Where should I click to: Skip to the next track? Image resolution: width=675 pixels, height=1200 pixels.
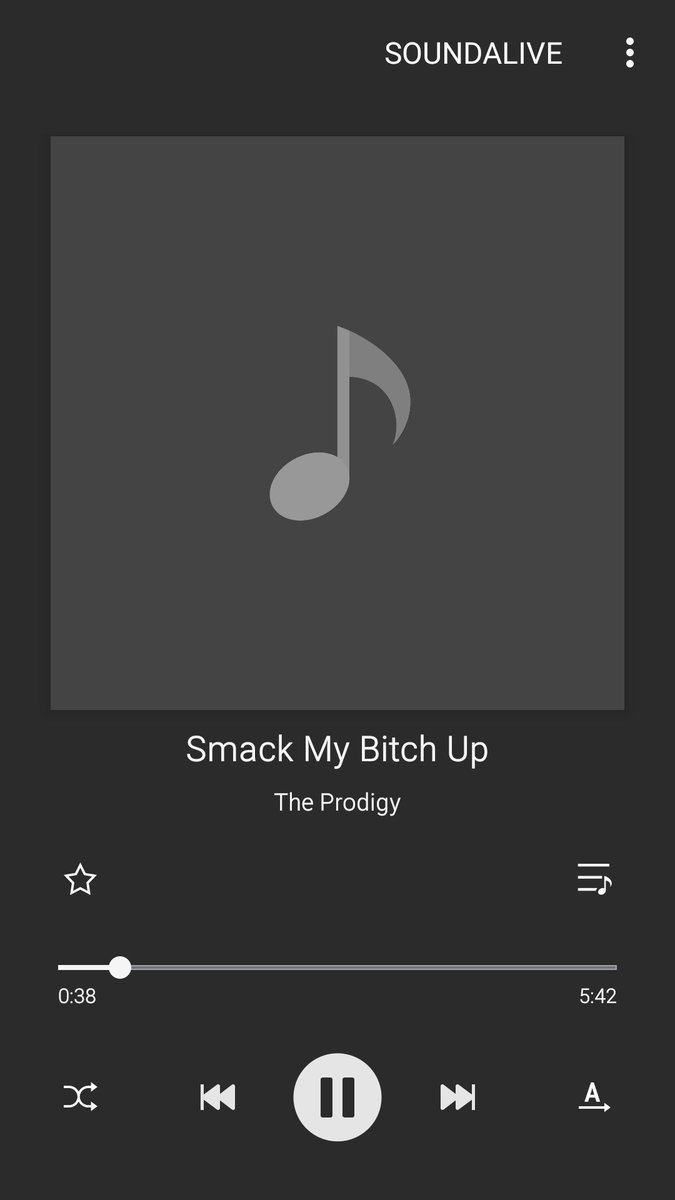click(458, 1097)
